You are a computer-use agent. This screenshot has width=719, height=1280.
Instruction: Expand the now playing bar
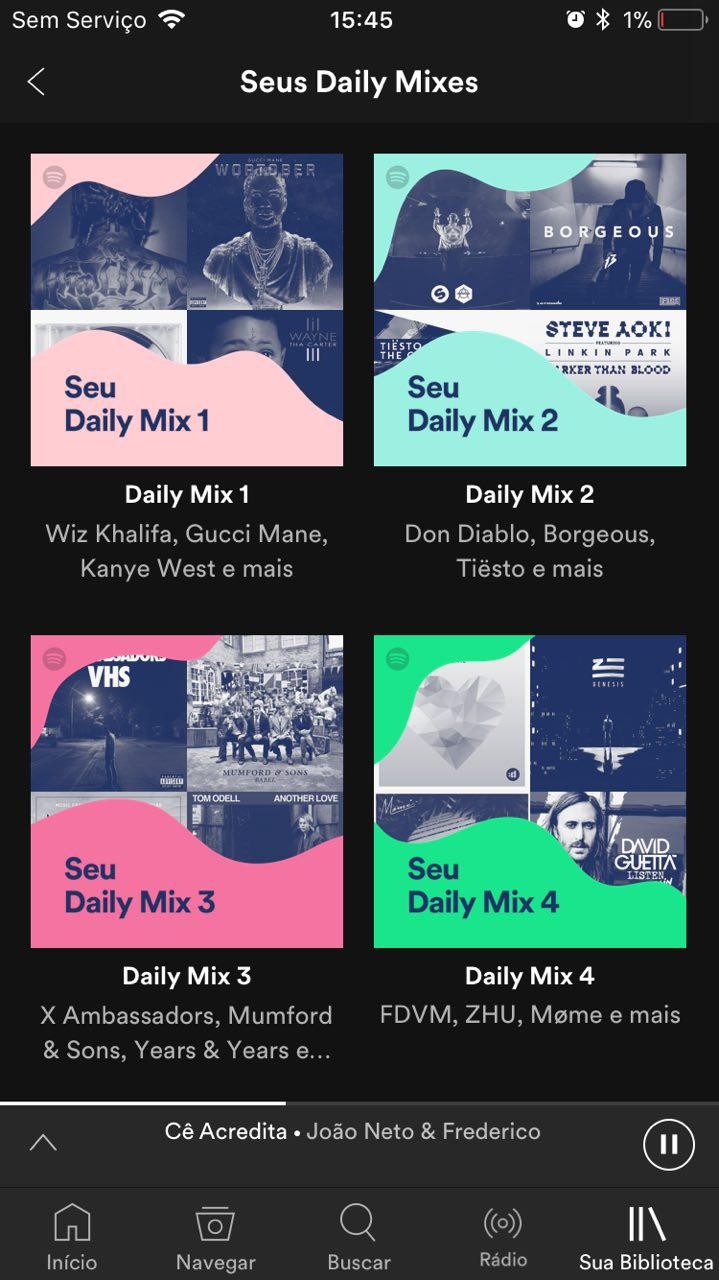pyautogui.click(x=43, y=1142)
